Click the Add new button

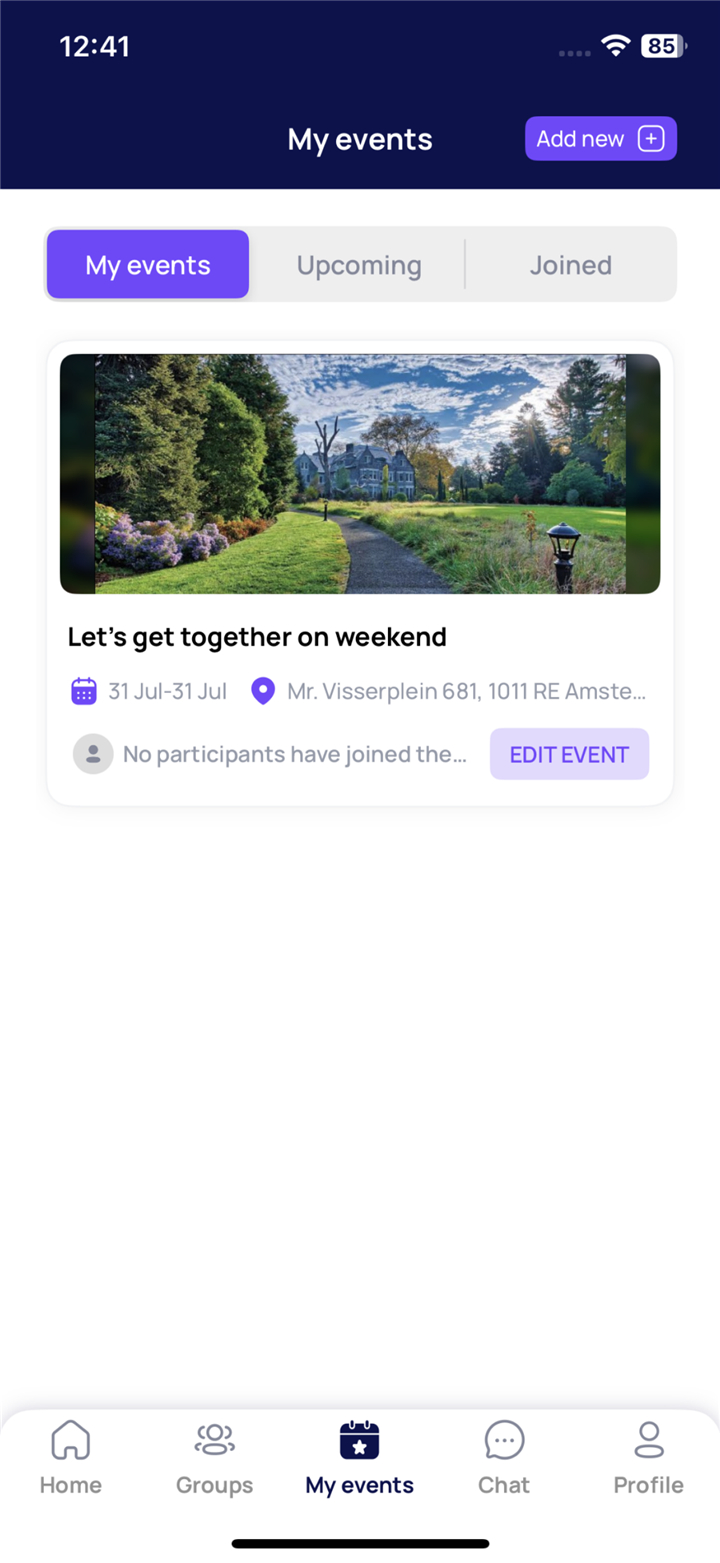[x=601, y=138]
